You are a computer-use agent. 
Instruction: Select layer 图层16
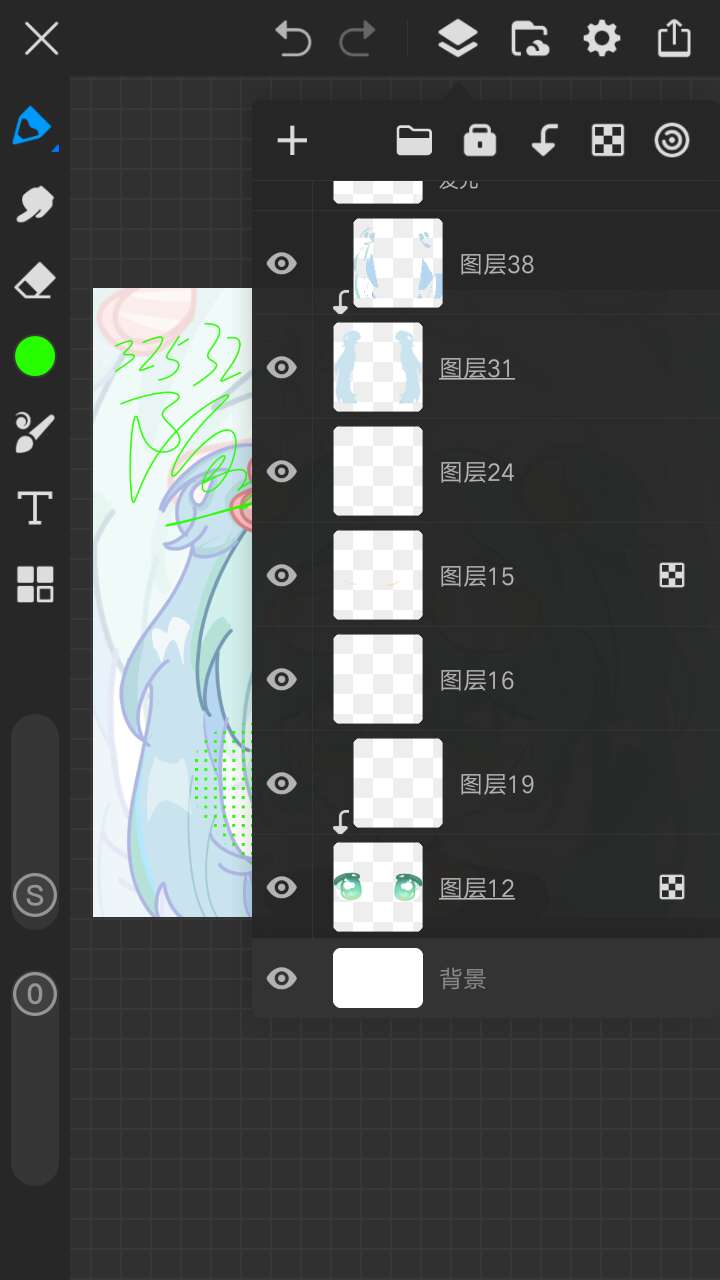click(477, 680)
